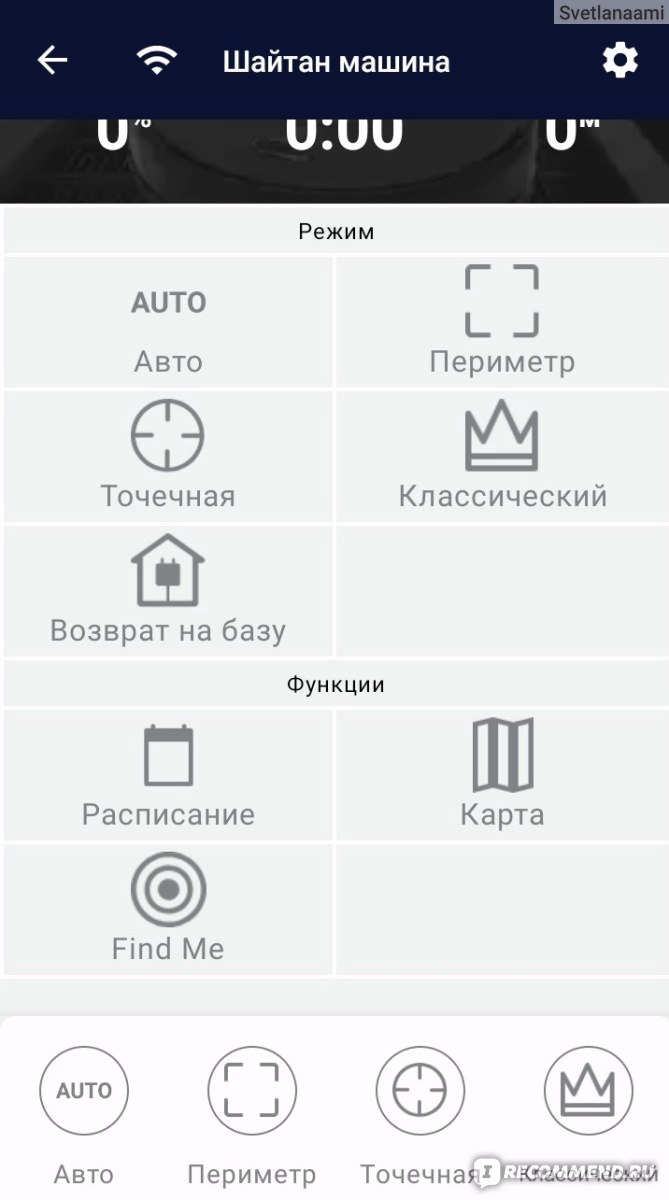Tap the round Периметр shortcut at the bottom
The image size is (669, 1200).
(x=252, y=1090)
